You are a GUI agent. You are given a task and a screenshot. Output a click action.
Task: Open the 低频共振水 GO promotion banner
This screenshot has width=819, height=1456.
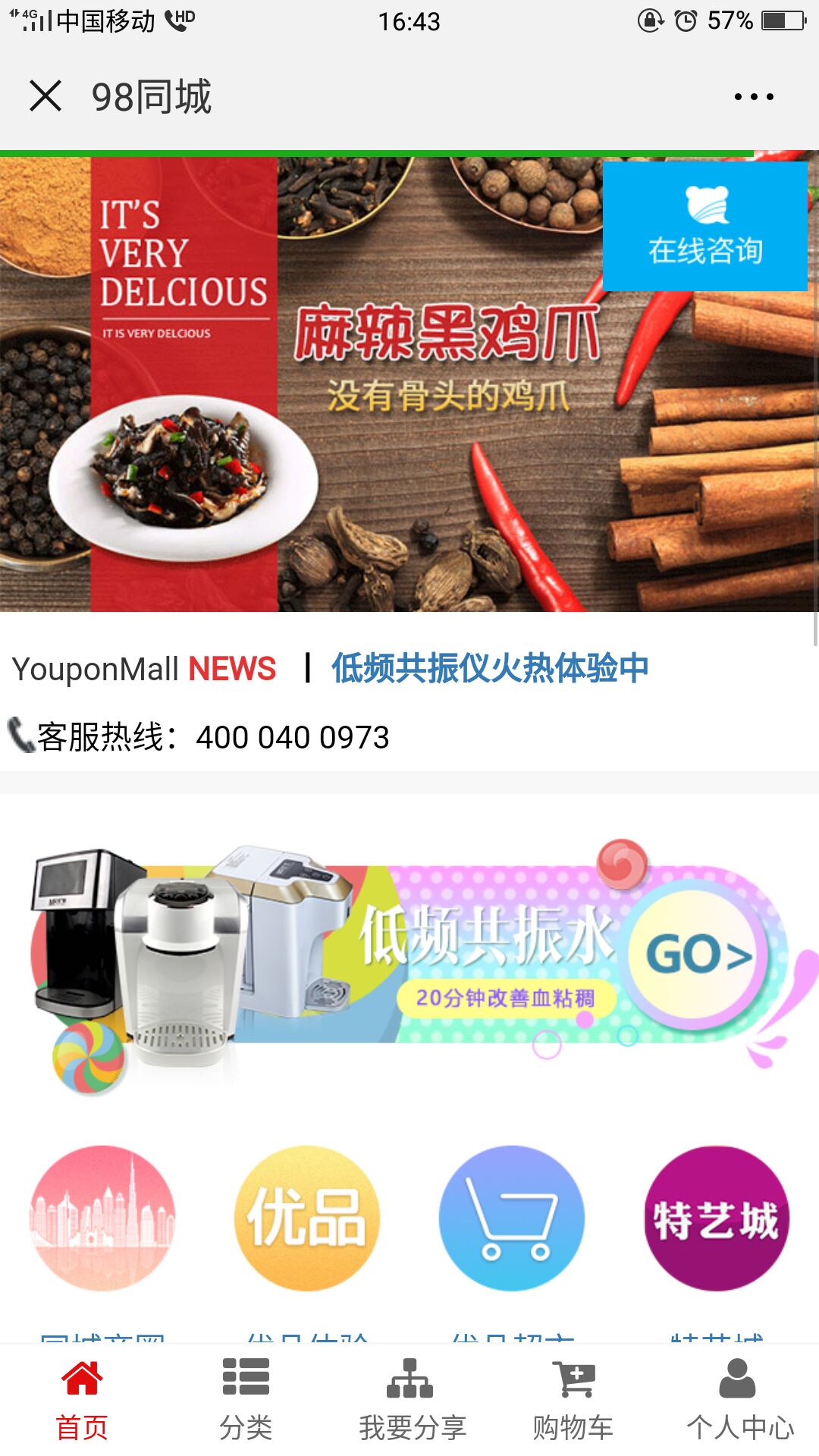tap(409, 963)
